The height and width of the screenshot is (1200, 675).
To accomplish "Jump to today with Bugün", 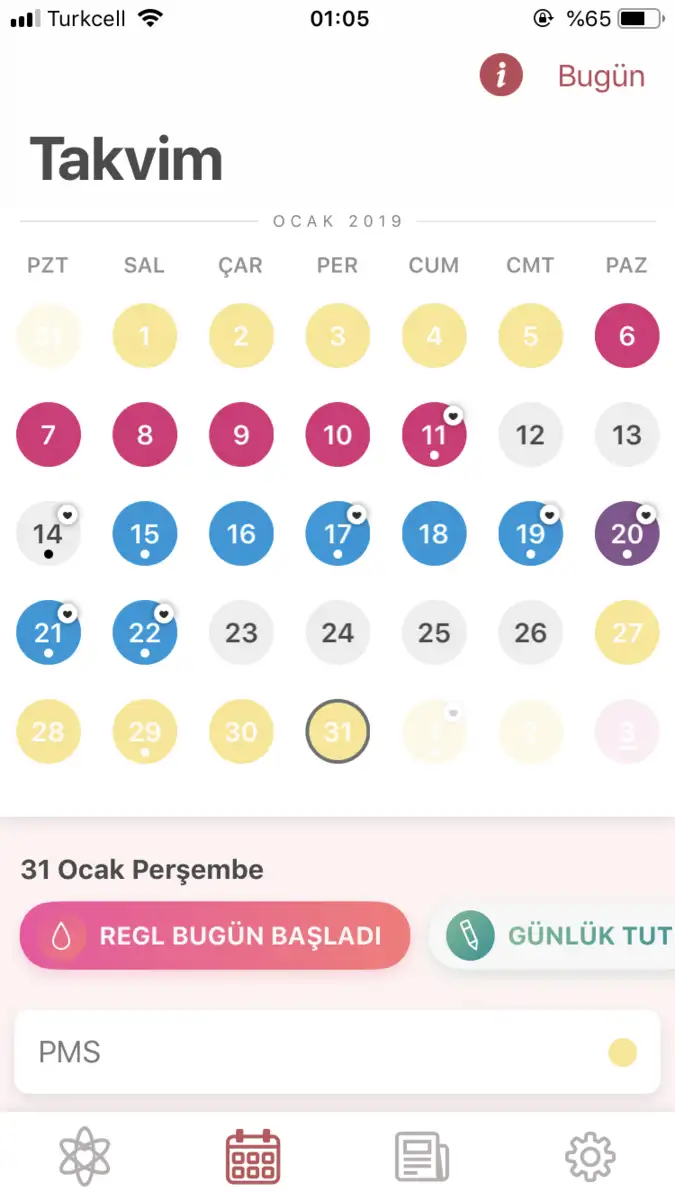I will point(601,76).
